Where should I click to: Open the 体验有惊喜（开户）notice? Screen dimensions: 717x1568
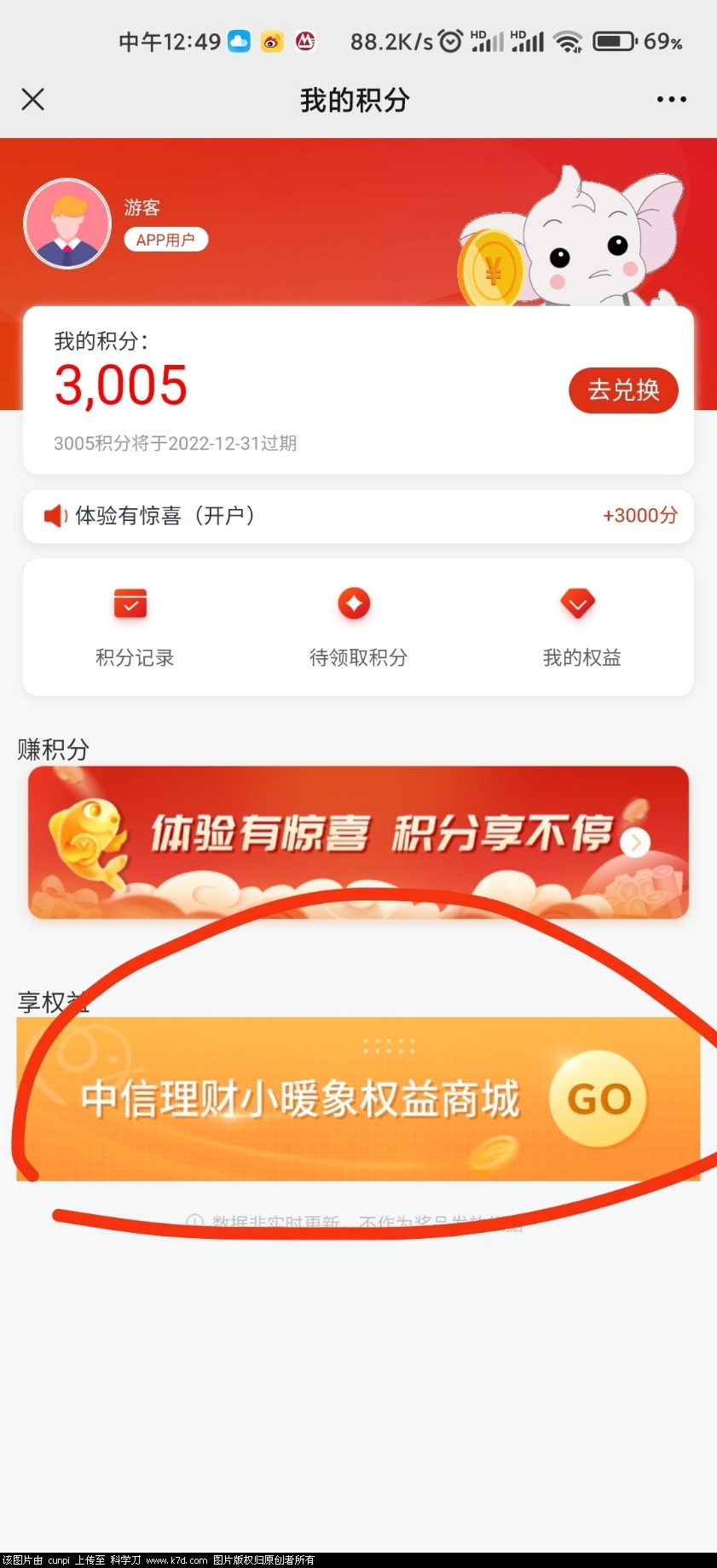[358, 516]
